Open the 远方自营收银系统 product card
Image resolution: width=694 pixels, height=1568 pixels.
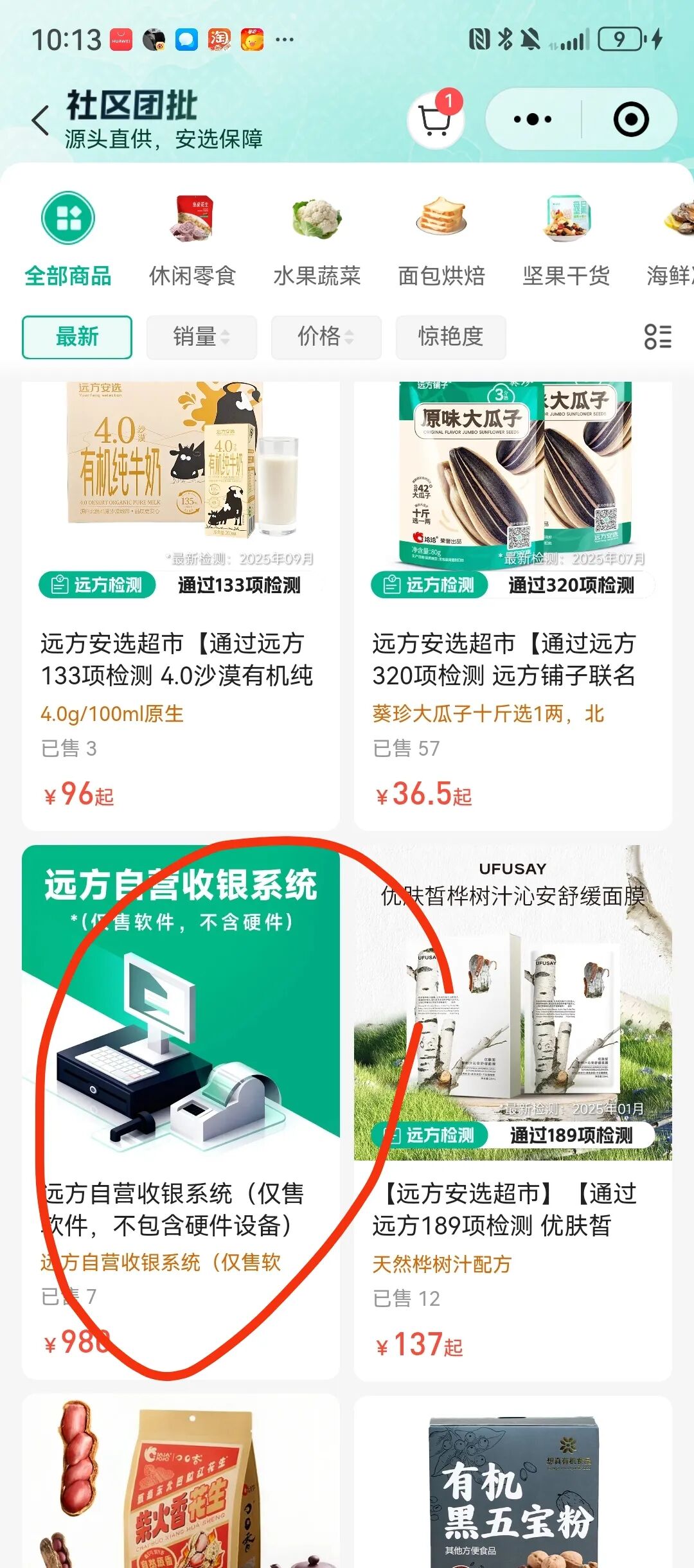181,1112
